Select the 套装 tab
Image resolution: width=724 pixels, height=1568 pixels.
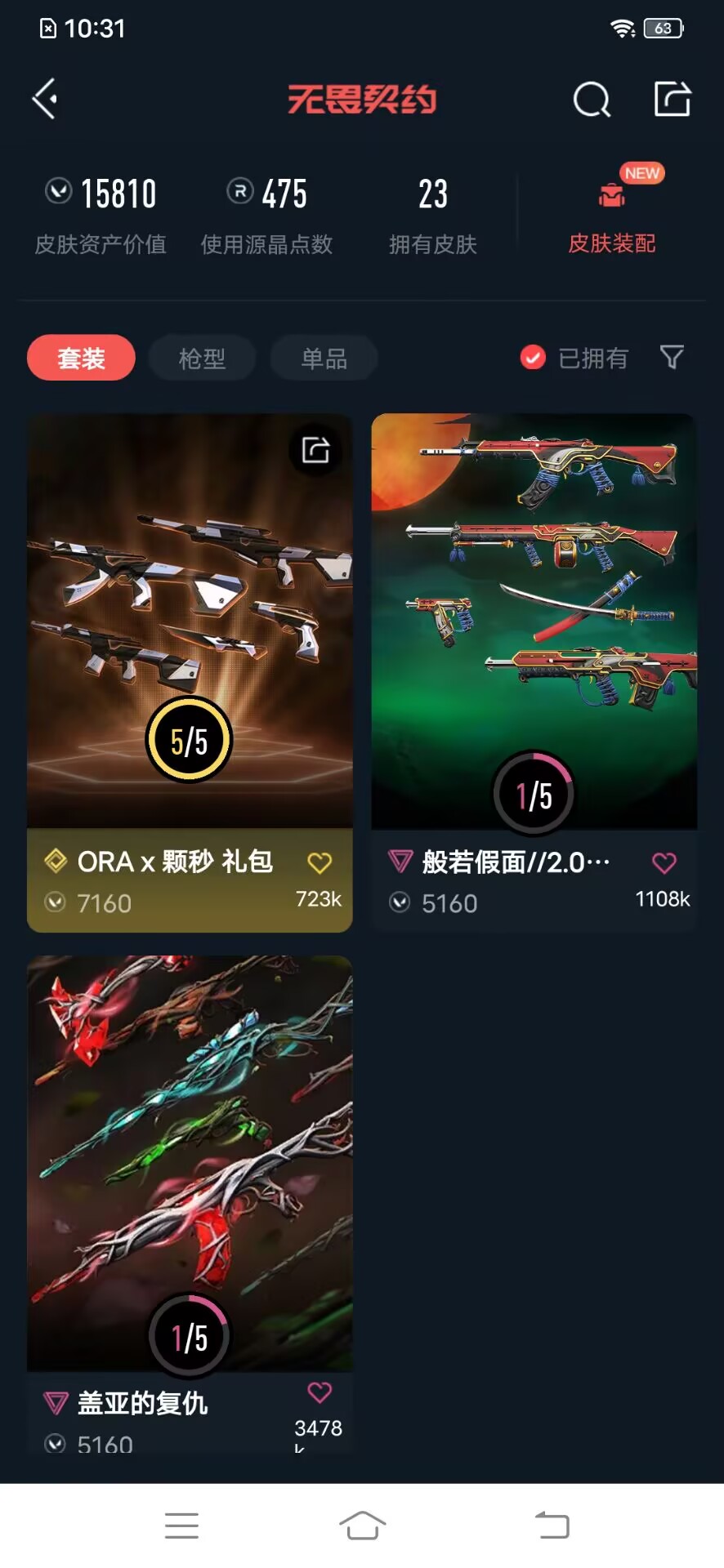(81, 358)
